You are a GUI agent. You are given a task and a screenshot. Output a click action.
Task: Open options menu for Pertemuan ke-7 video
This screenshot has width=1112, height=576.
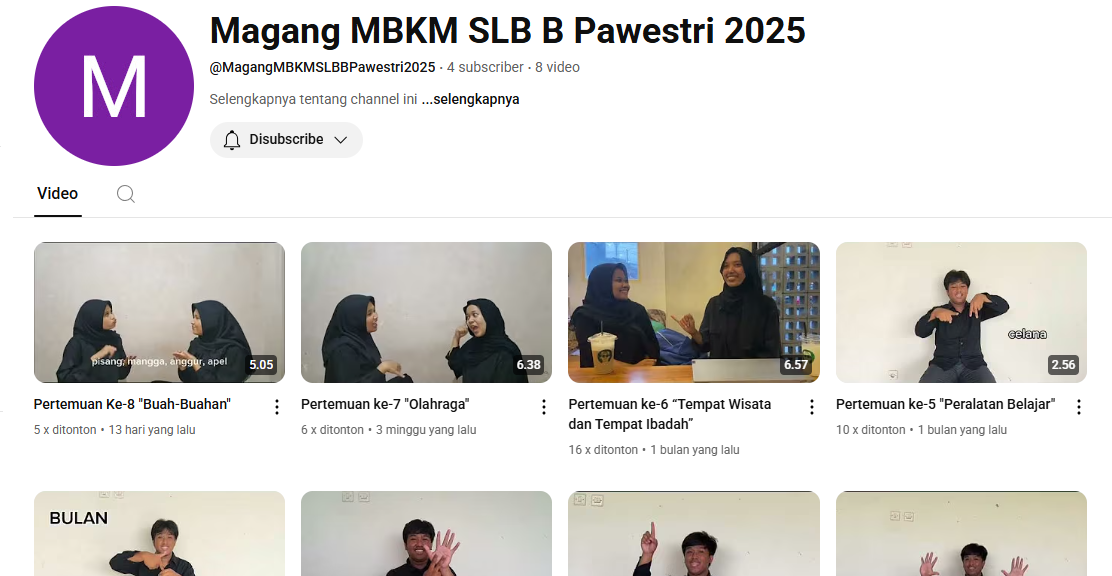point(544,407)
